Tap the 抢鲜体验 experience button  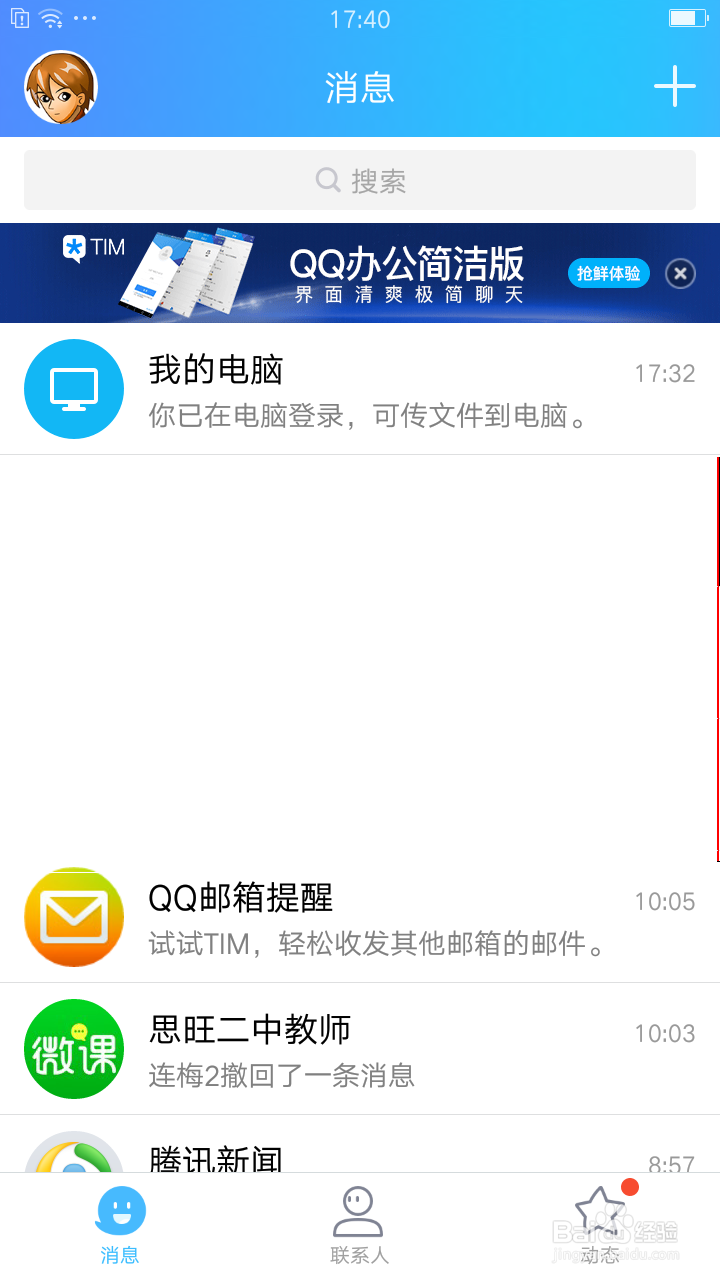(608, 273)
